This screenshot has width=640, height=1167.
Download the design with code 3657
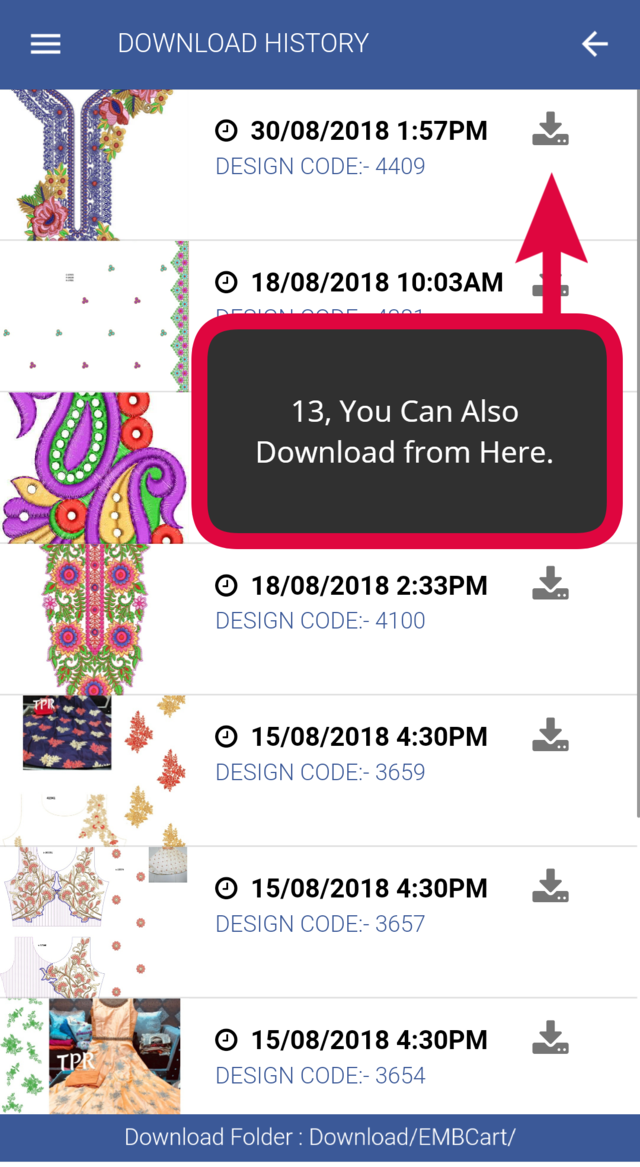tap(550, 887)
